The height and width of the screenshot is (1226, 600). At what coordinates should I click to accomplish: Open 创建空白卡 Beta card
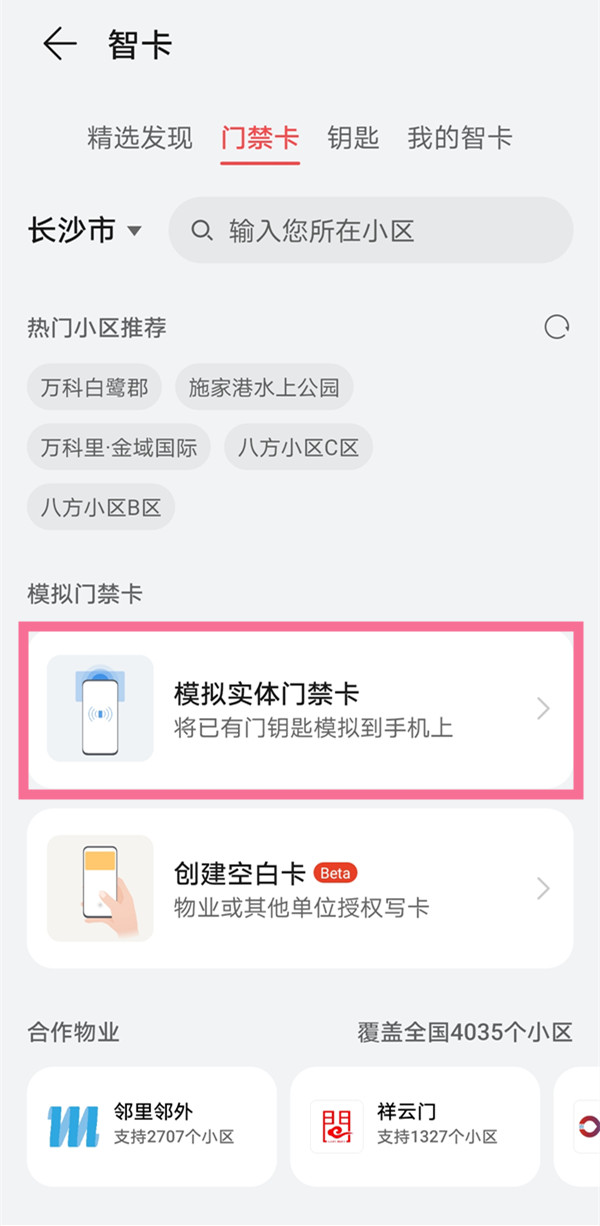tap(300, 888)
